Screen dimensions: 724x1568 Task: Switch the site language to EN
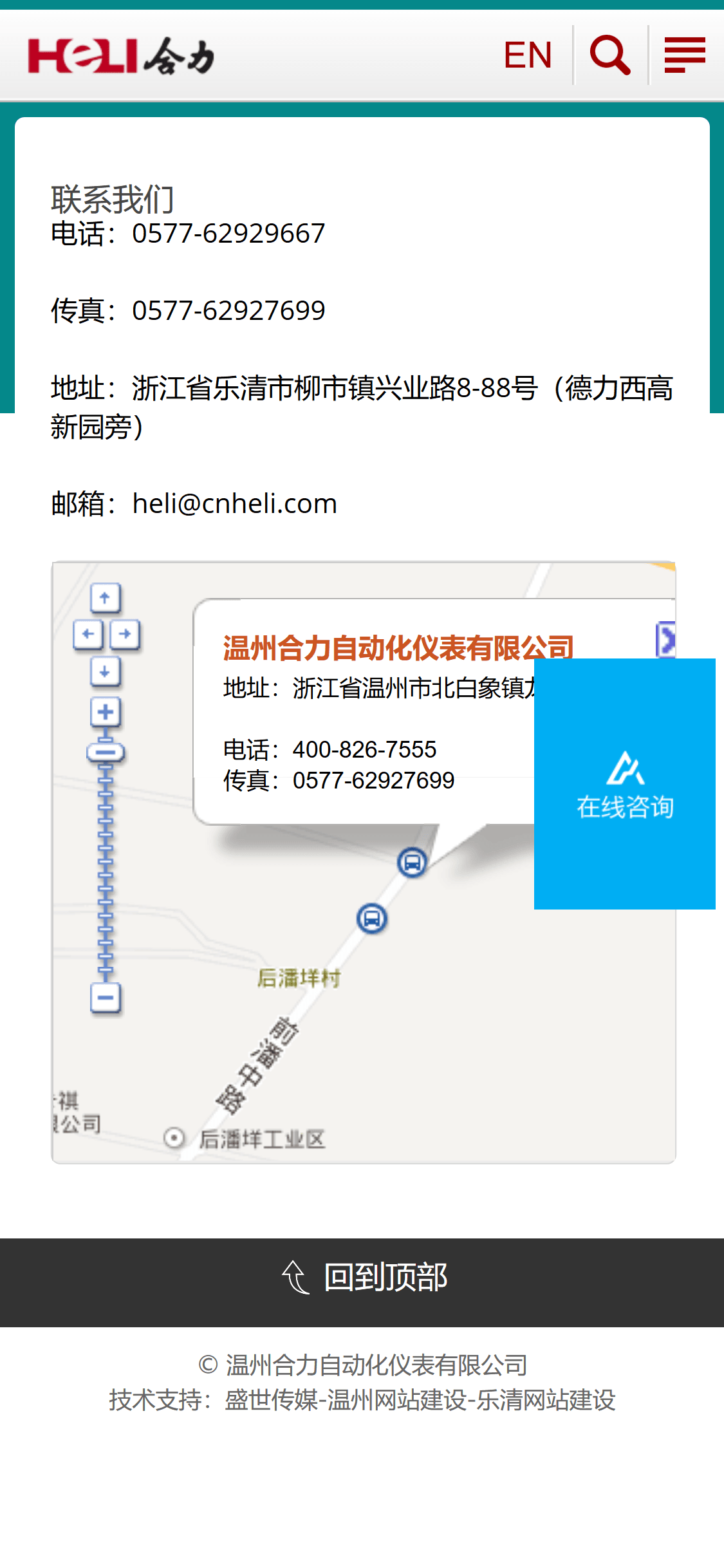tap(528, 55)
